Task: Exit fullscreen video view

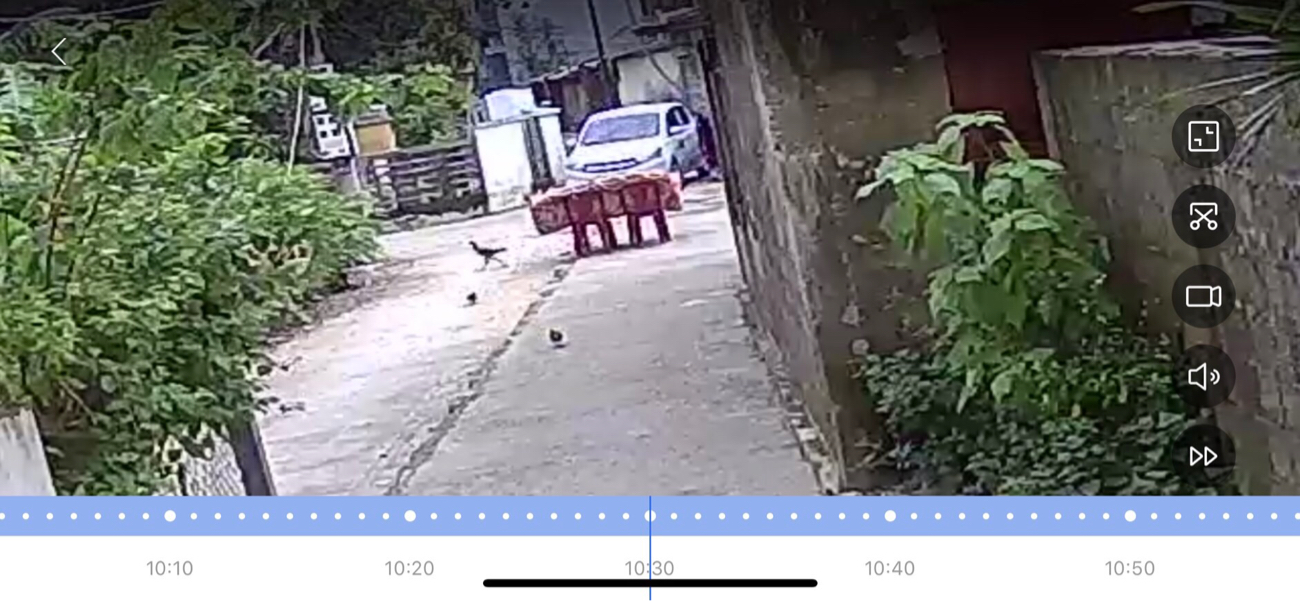Action: 1203,136
